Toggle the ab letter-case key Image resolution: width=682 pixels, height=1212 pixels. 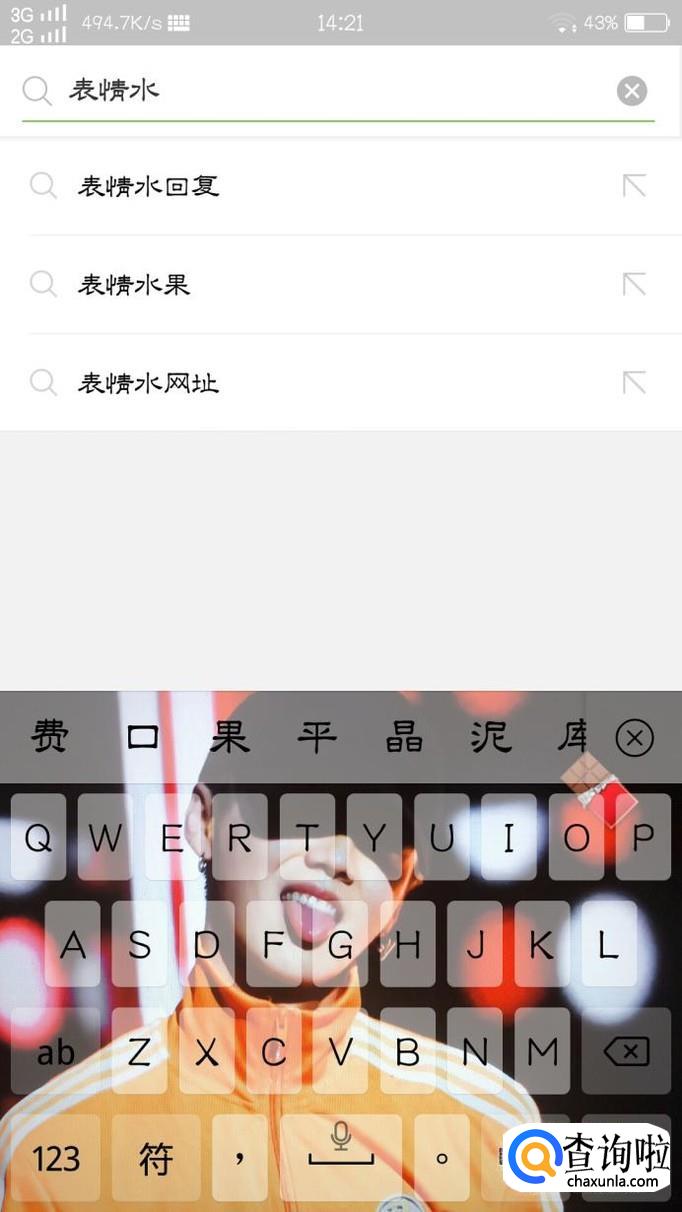click(56, 1050)
